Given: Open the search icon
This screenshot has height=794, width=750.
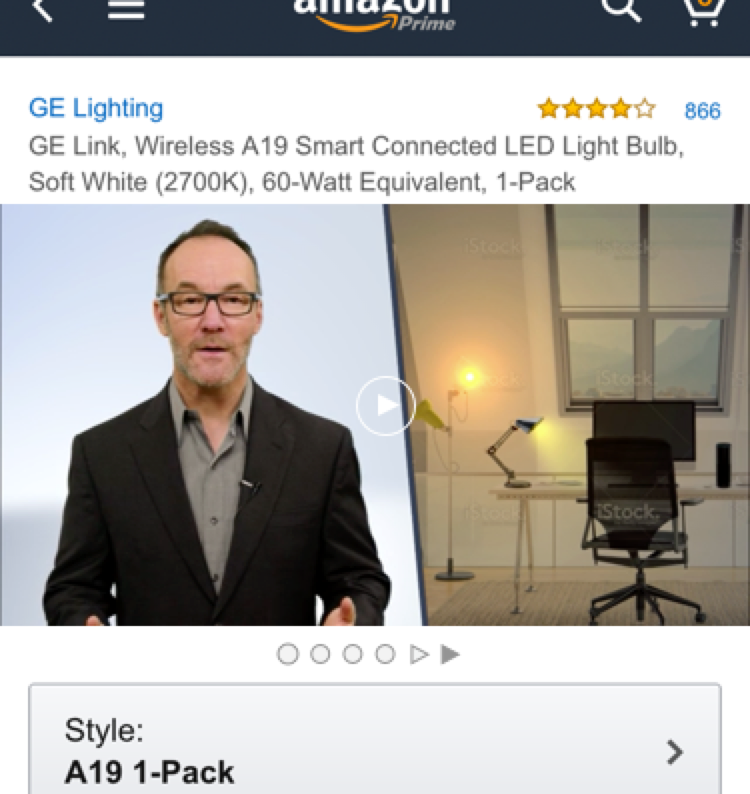Looking at the screenshot, I should click(x=620, y=10).
